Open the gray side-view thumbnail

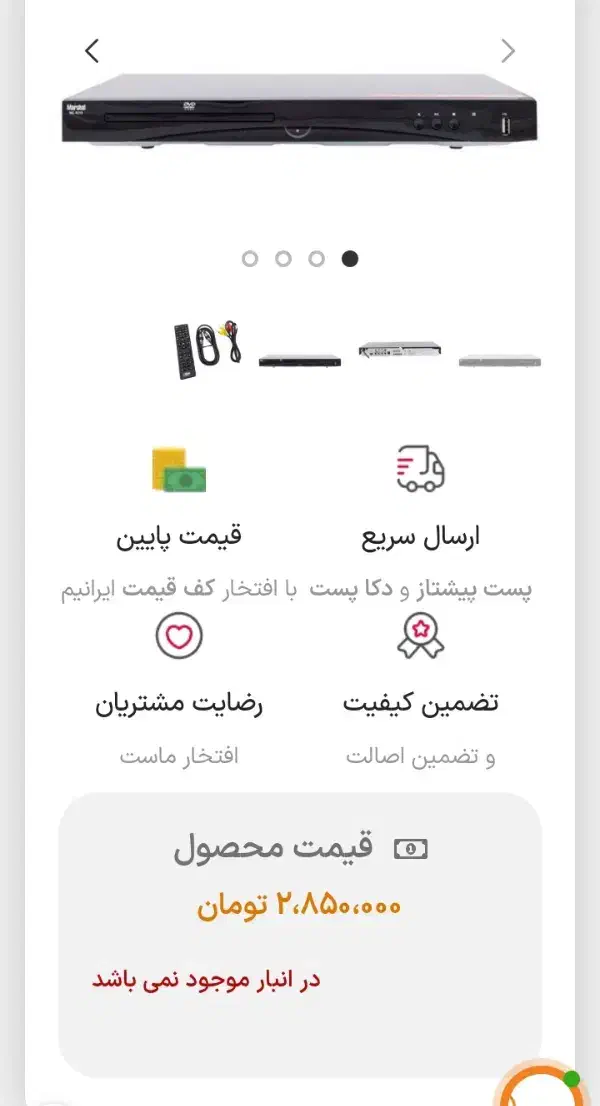[x=500, y=360]
